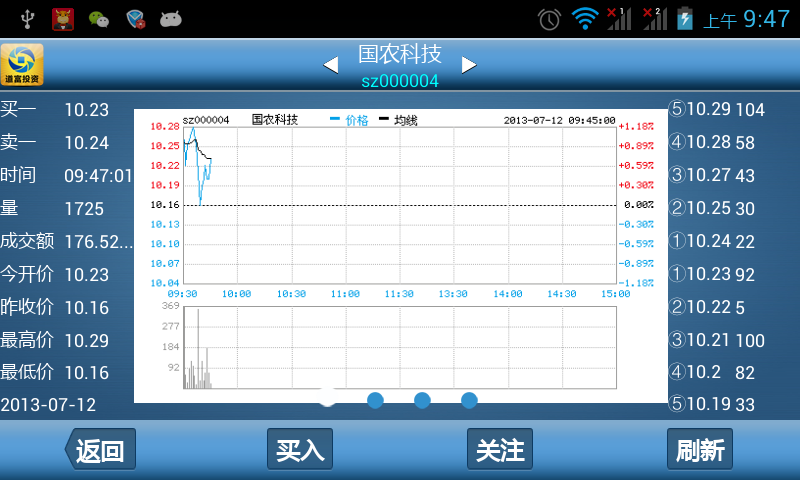Tap the 返回 back button
Image resolution: width=800 pixels, height=480 pixels.
pos(99,450)
